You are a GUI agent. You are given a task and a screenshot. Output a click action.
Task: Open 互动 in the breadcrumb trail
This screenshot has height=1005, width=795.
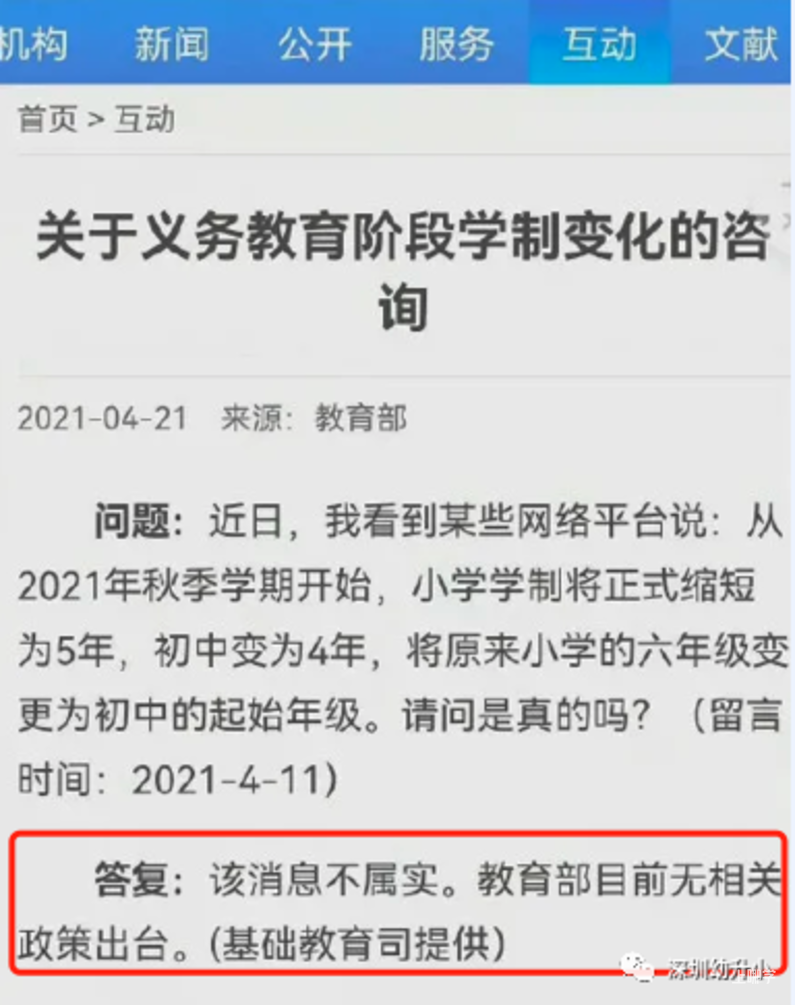click(144, 120)
